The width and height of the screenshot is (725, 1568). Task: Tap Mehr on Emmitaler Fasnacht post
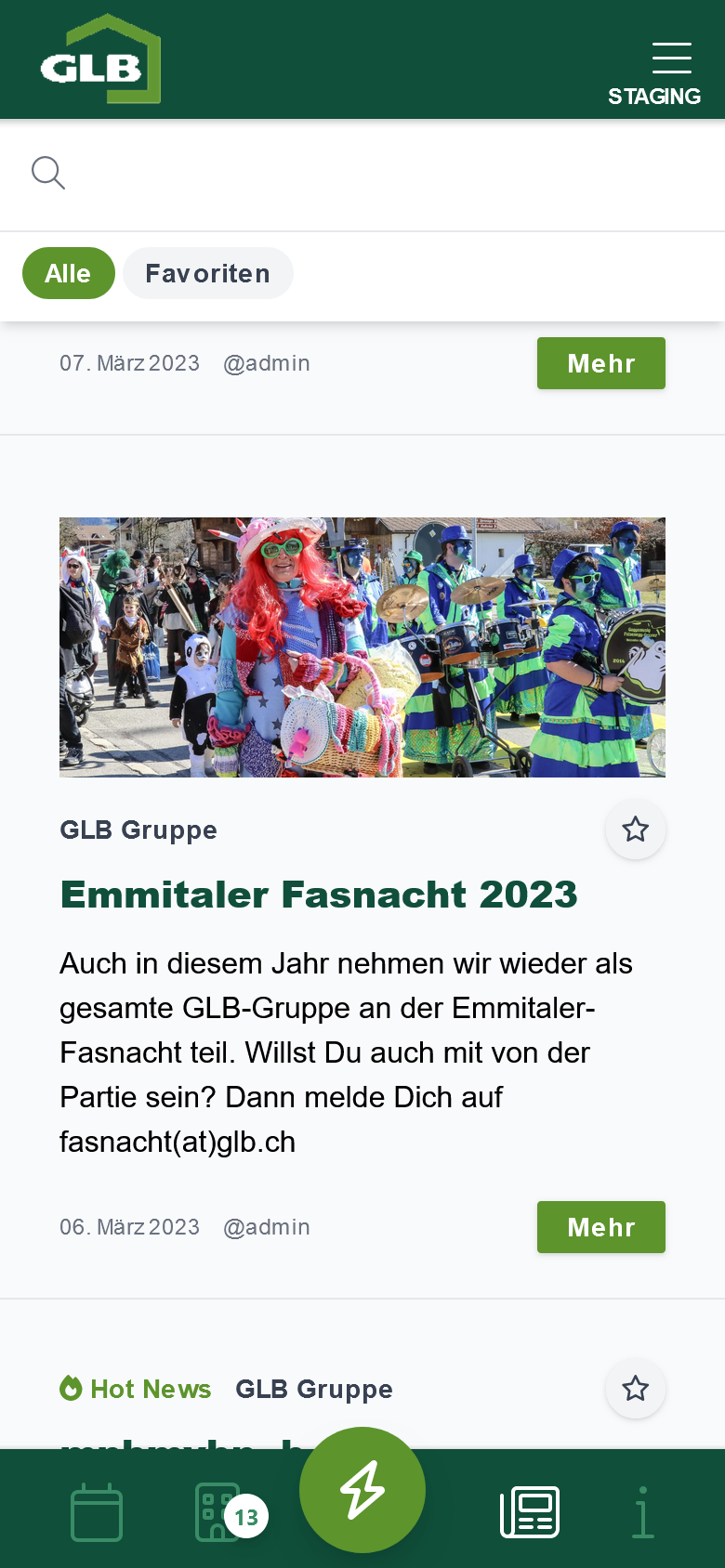[x=600, y=1227]
